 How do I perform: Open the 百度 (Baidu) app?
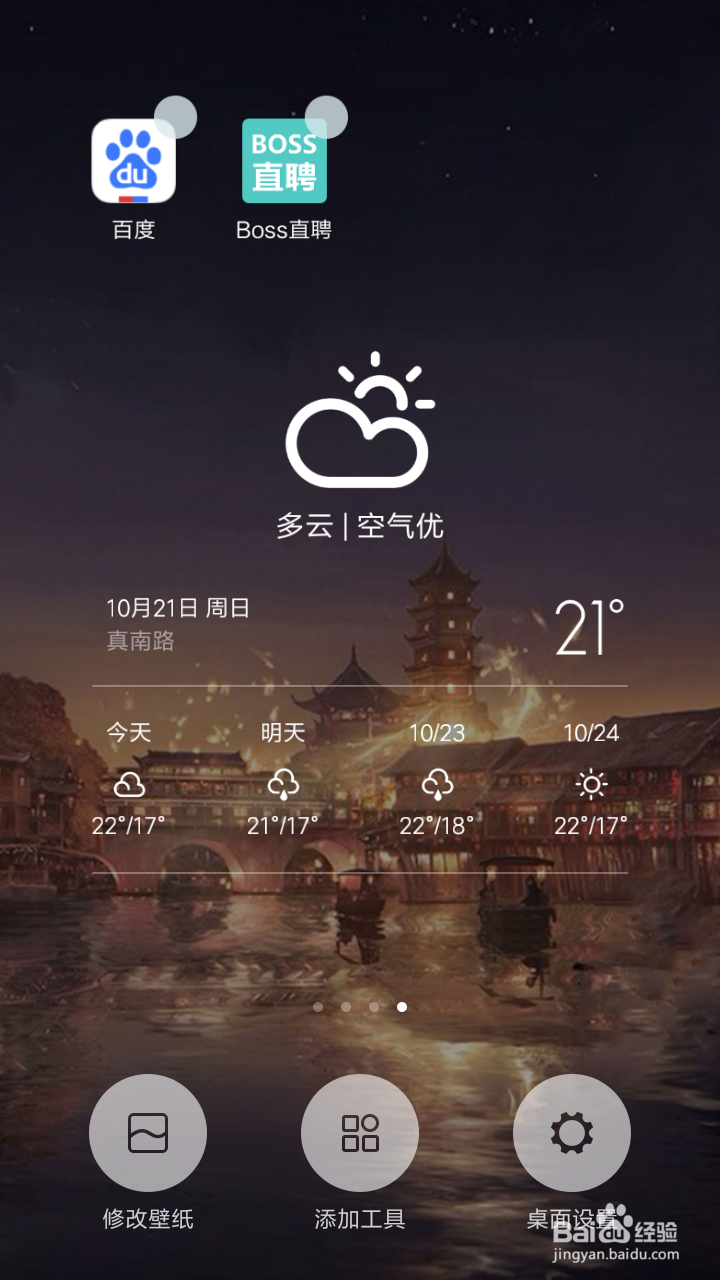tap(134, 160)
